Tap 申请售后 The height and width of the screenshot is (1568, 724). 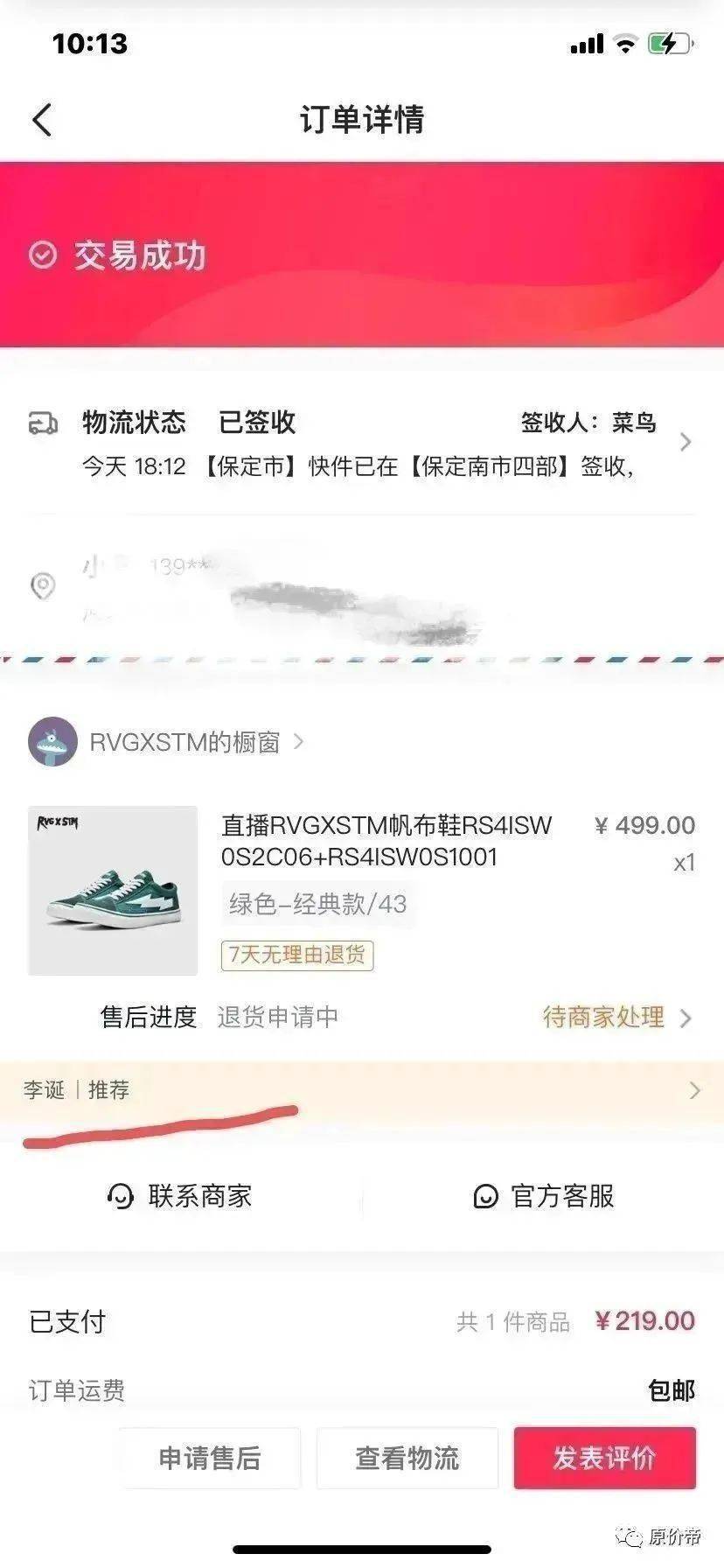(x=210, y=1458)
